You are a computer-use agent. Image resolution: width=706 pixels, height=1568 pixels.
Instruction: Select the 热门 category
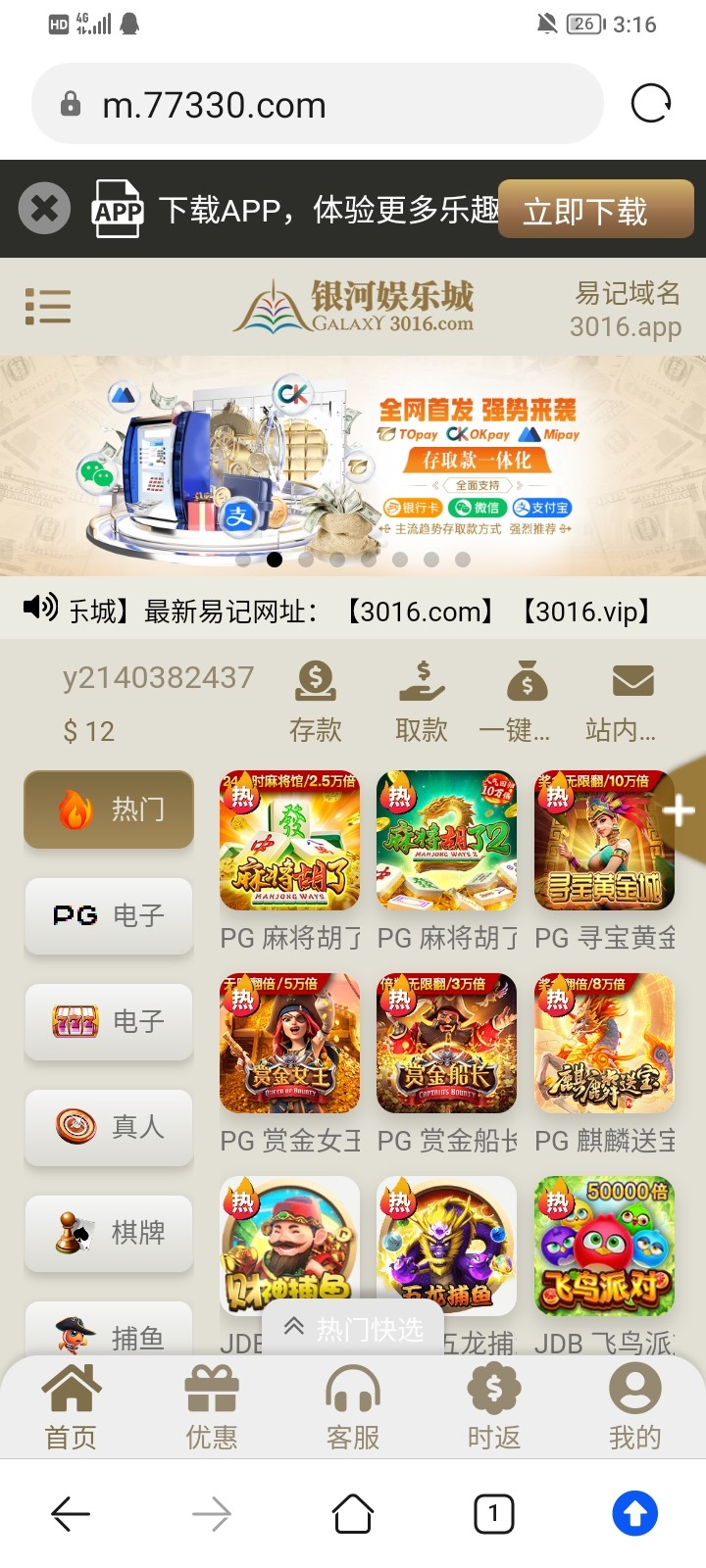109,809
